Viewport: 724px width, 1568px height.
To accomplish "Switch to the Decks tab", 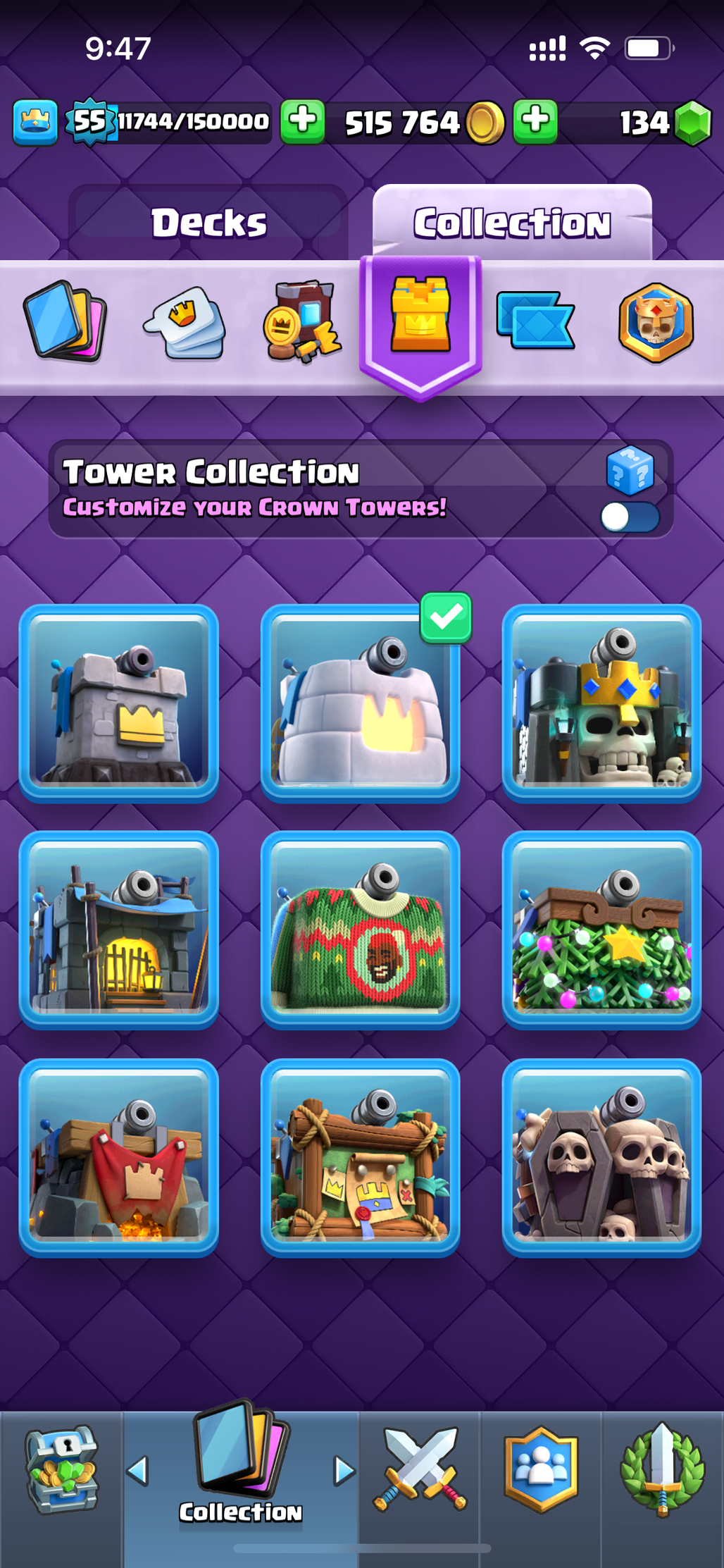I will tap(208, 223).
